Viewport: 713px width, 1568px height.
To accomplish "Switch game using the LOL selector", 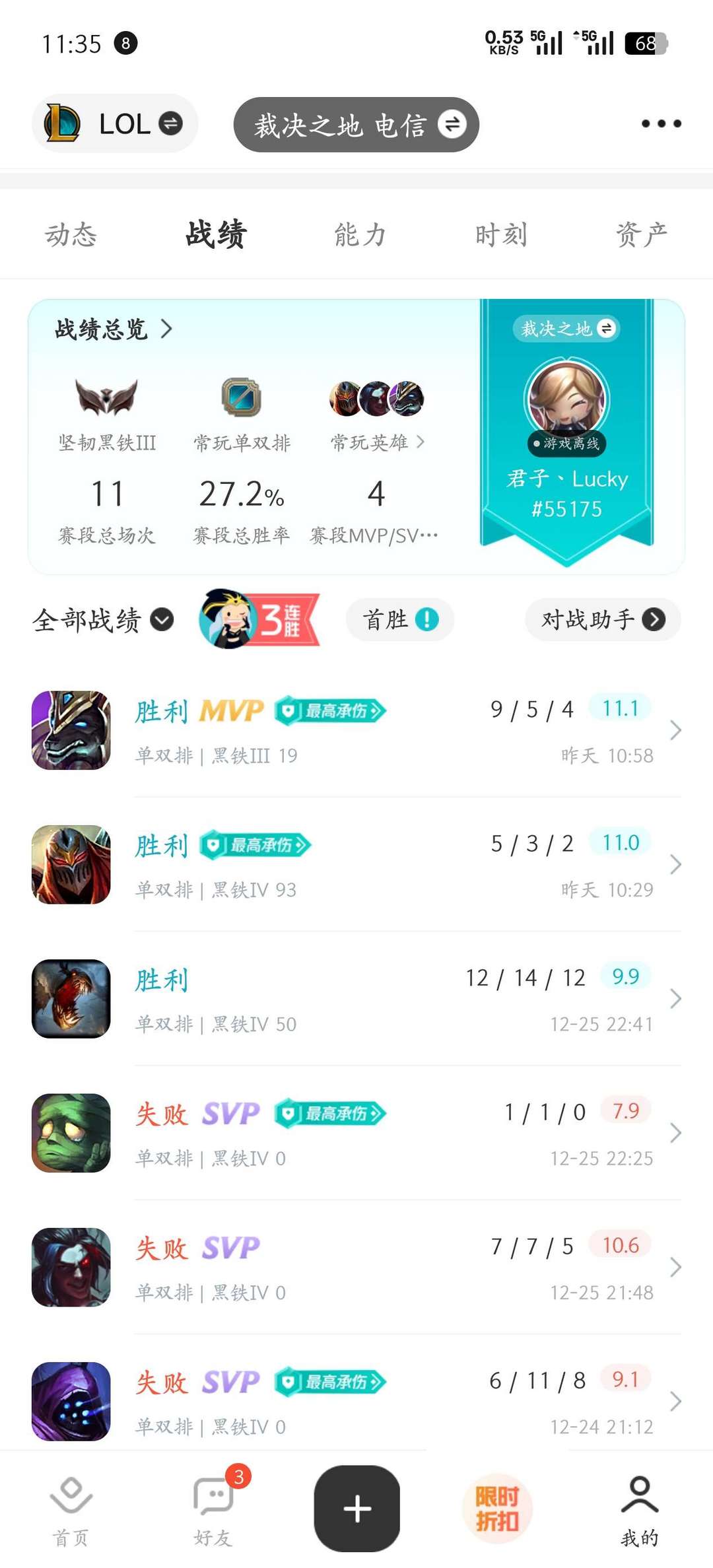I will [114, 123].
